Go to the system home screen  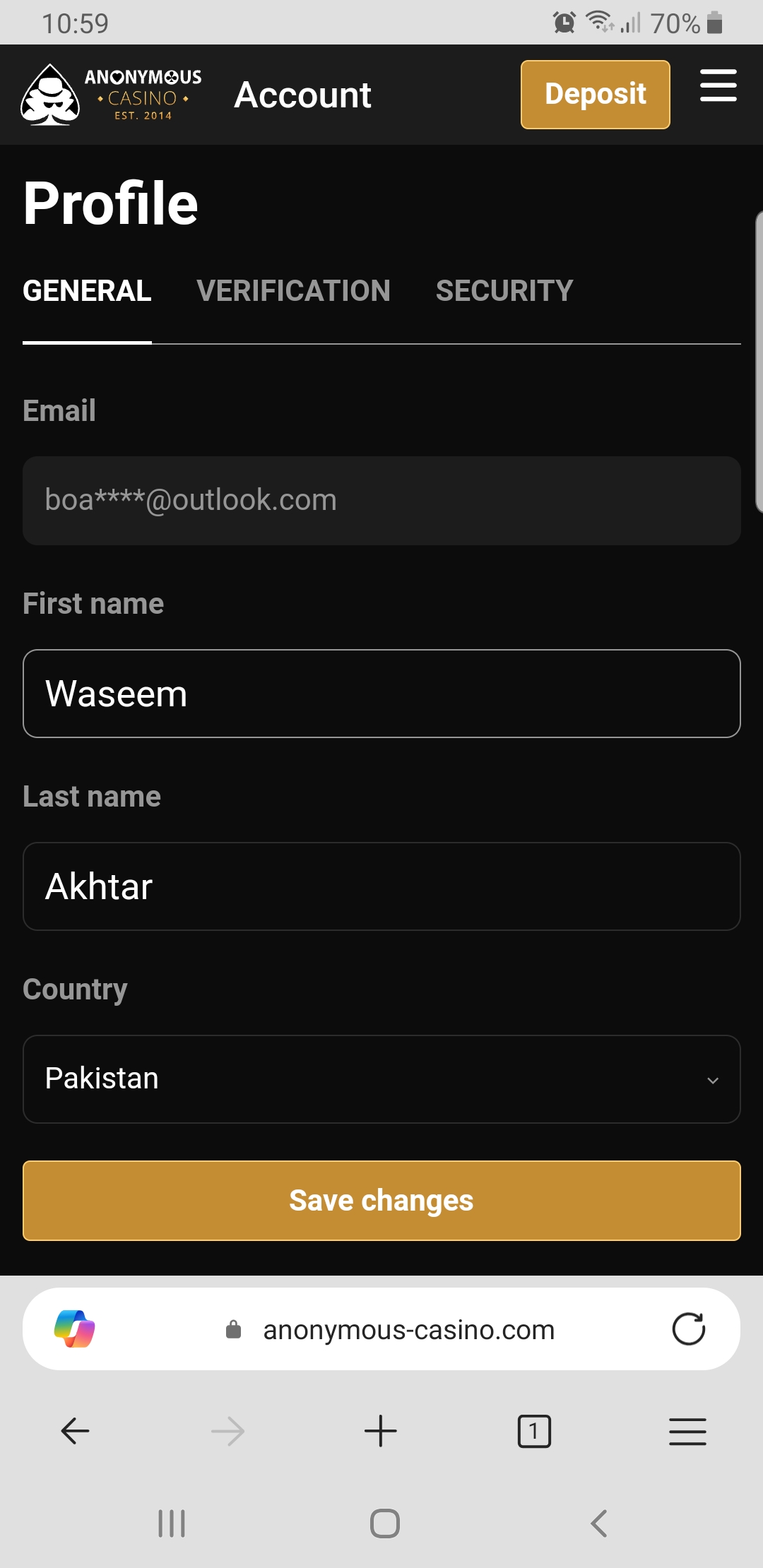(x=385, y=1524)
